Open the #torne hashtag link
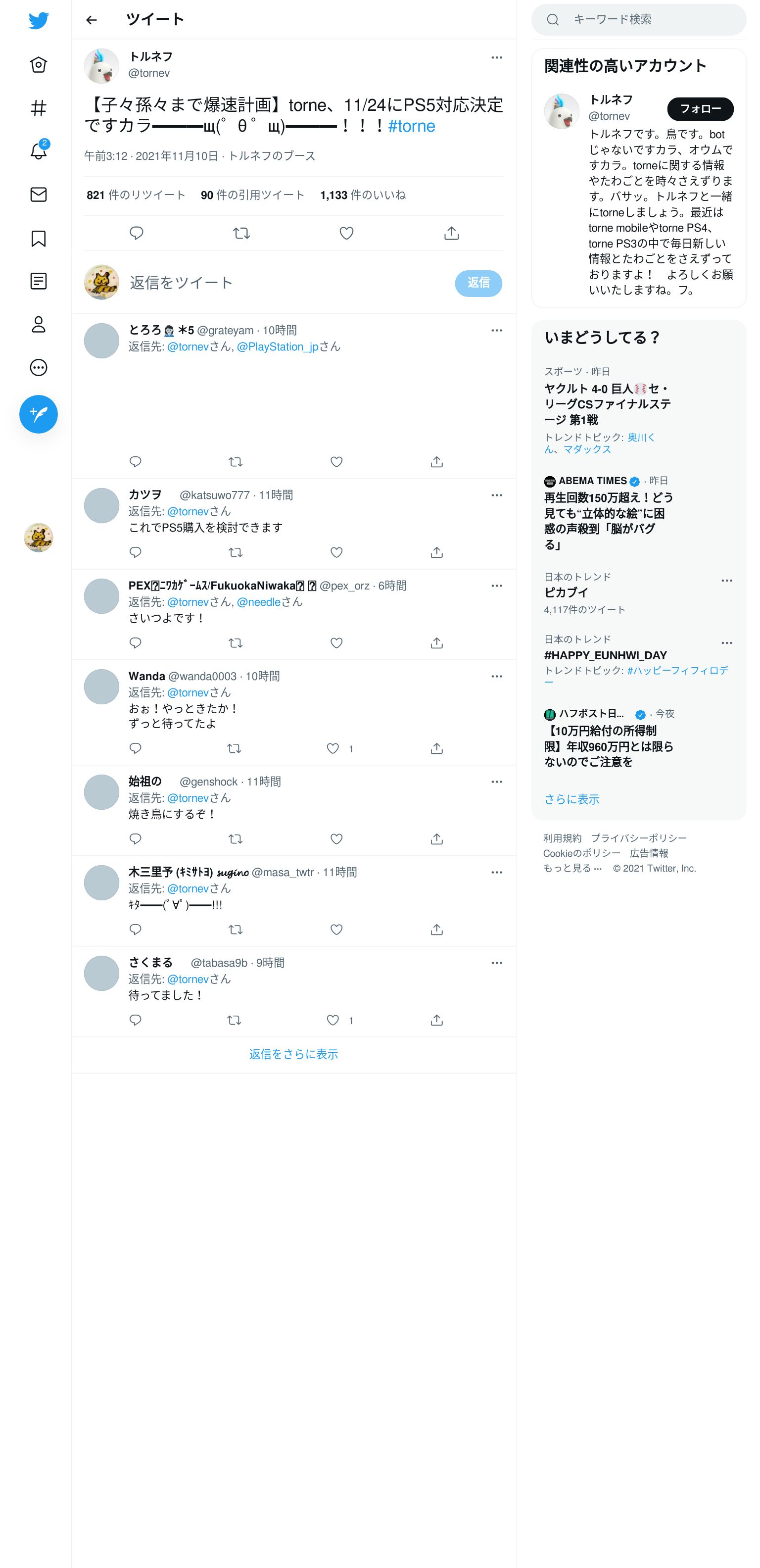 (411, 126)
